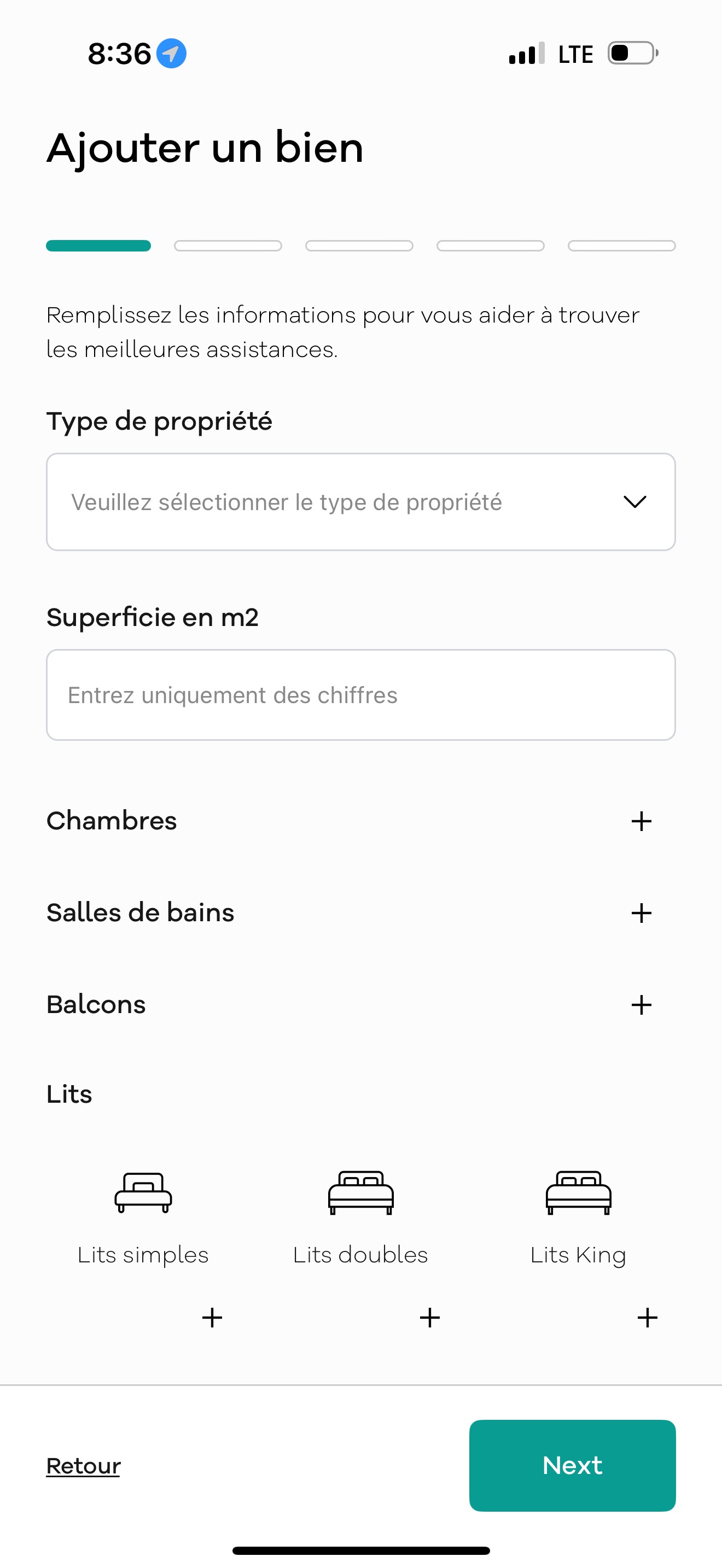
Task: Add a Lits simples with the plus button
Action: (x=212, y=1318)
